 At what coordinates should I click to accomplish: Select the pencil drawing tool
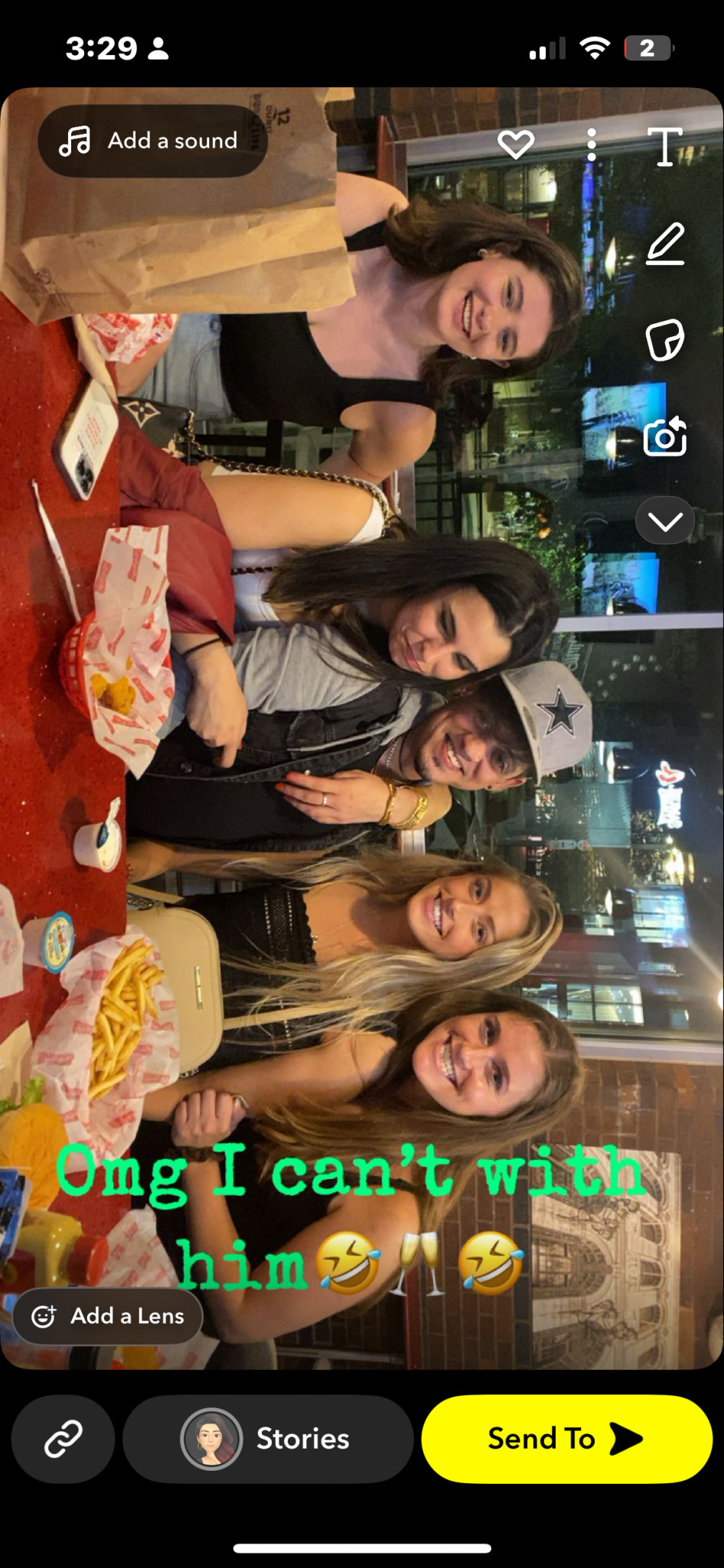click(x=664, y=243)
